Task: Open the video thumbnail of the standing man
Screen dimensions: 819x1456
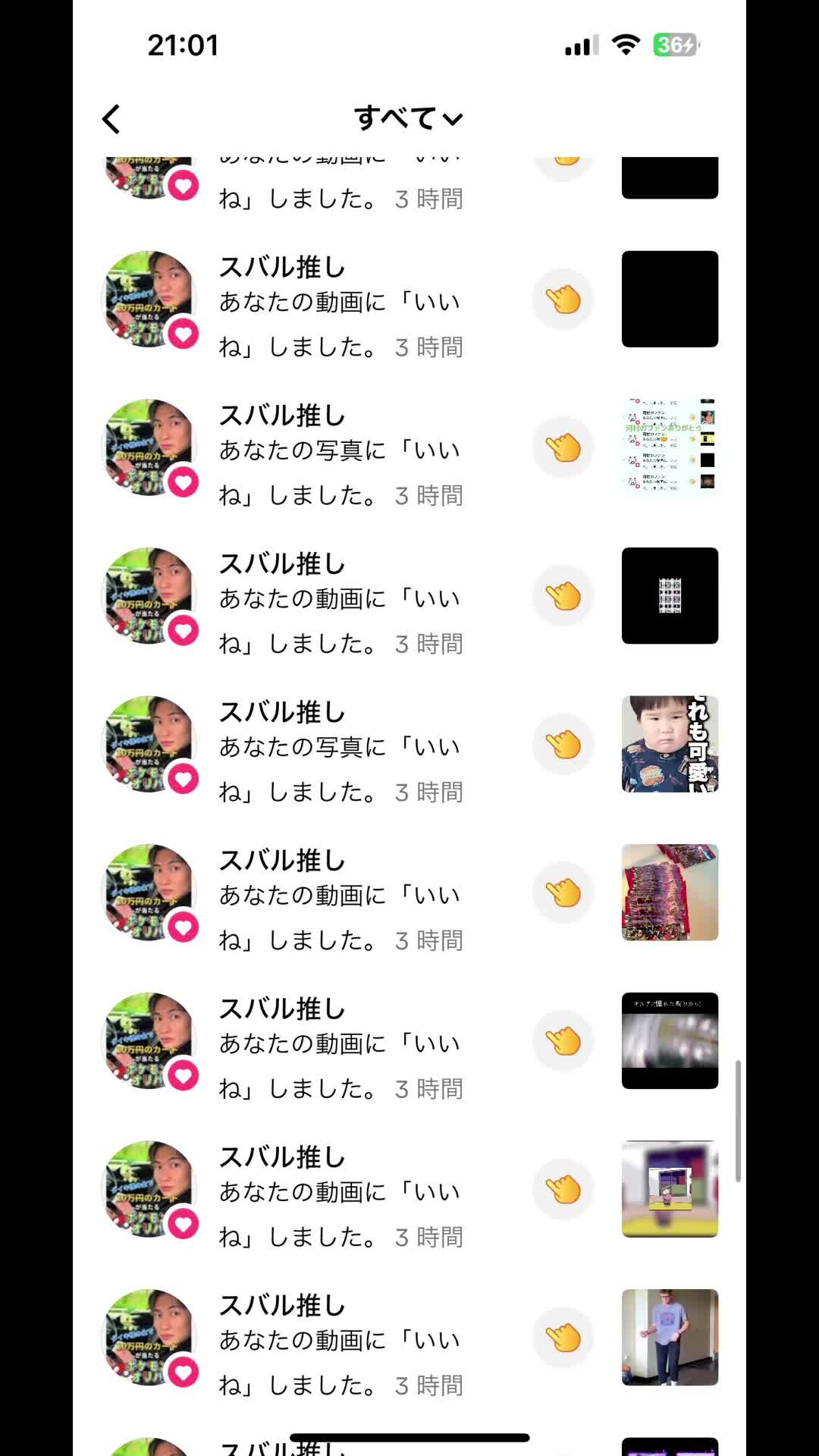Action: tap(670, 1337)
